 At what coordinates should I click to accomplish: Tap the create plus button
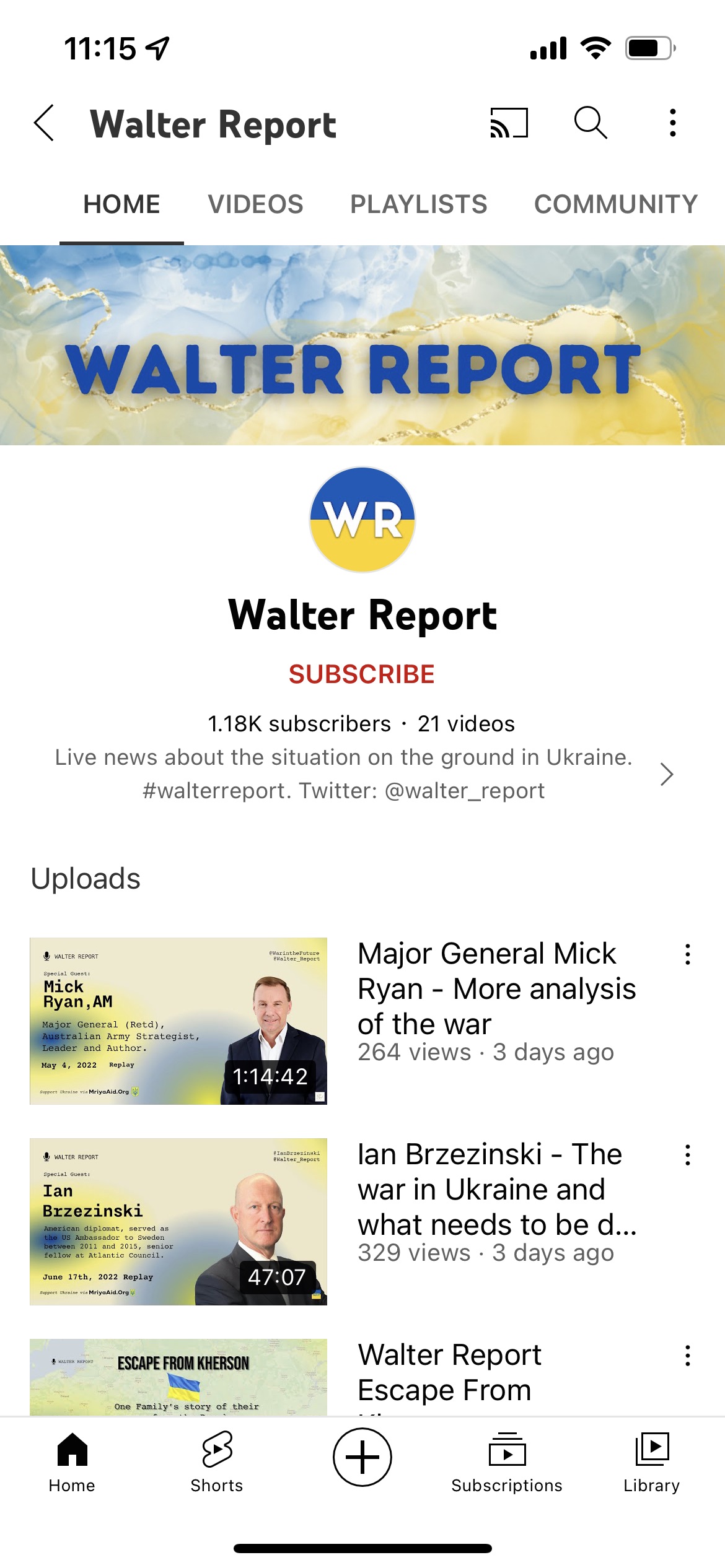coord(362,1457)
